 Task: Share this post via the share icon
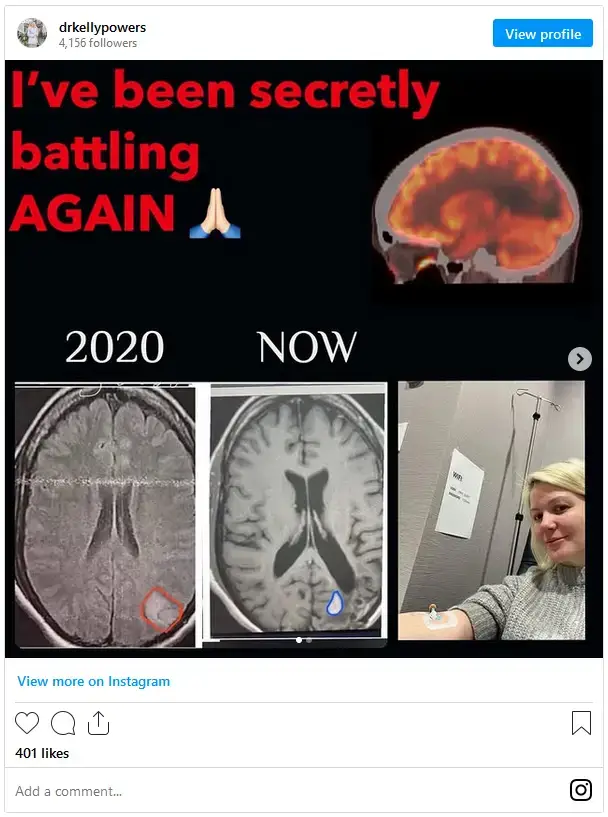pos(98,723)
